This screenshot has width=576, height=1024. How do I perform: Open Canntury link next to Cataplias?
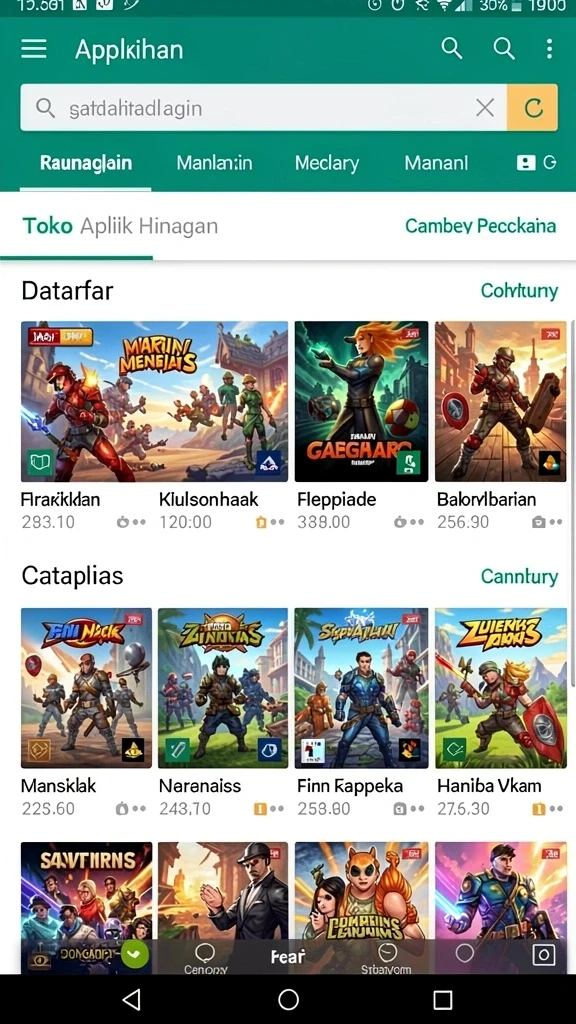(519, 577)
